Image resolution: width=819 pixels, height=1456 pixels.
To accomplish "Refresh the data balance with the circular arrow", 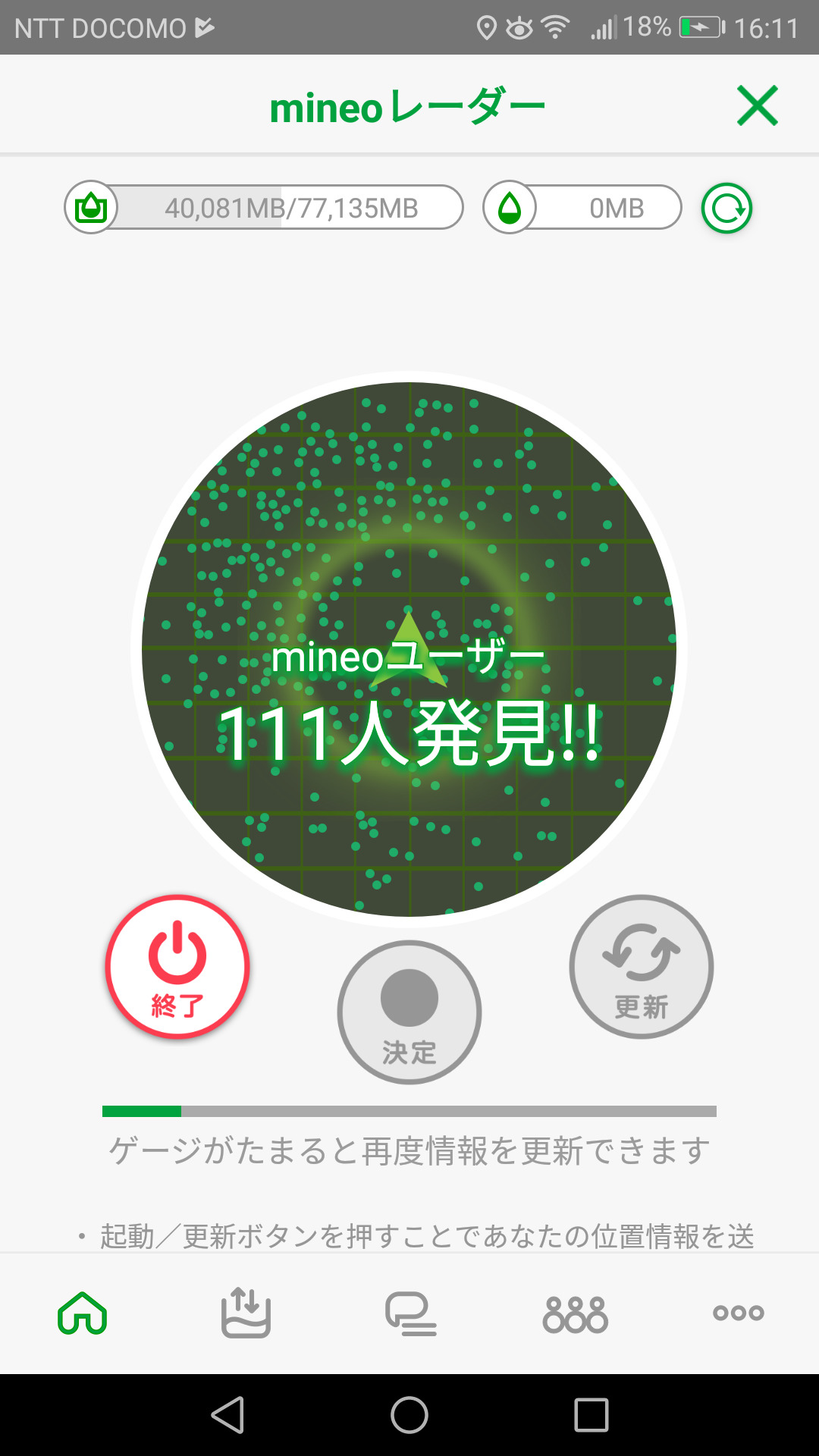I will 726,209.
